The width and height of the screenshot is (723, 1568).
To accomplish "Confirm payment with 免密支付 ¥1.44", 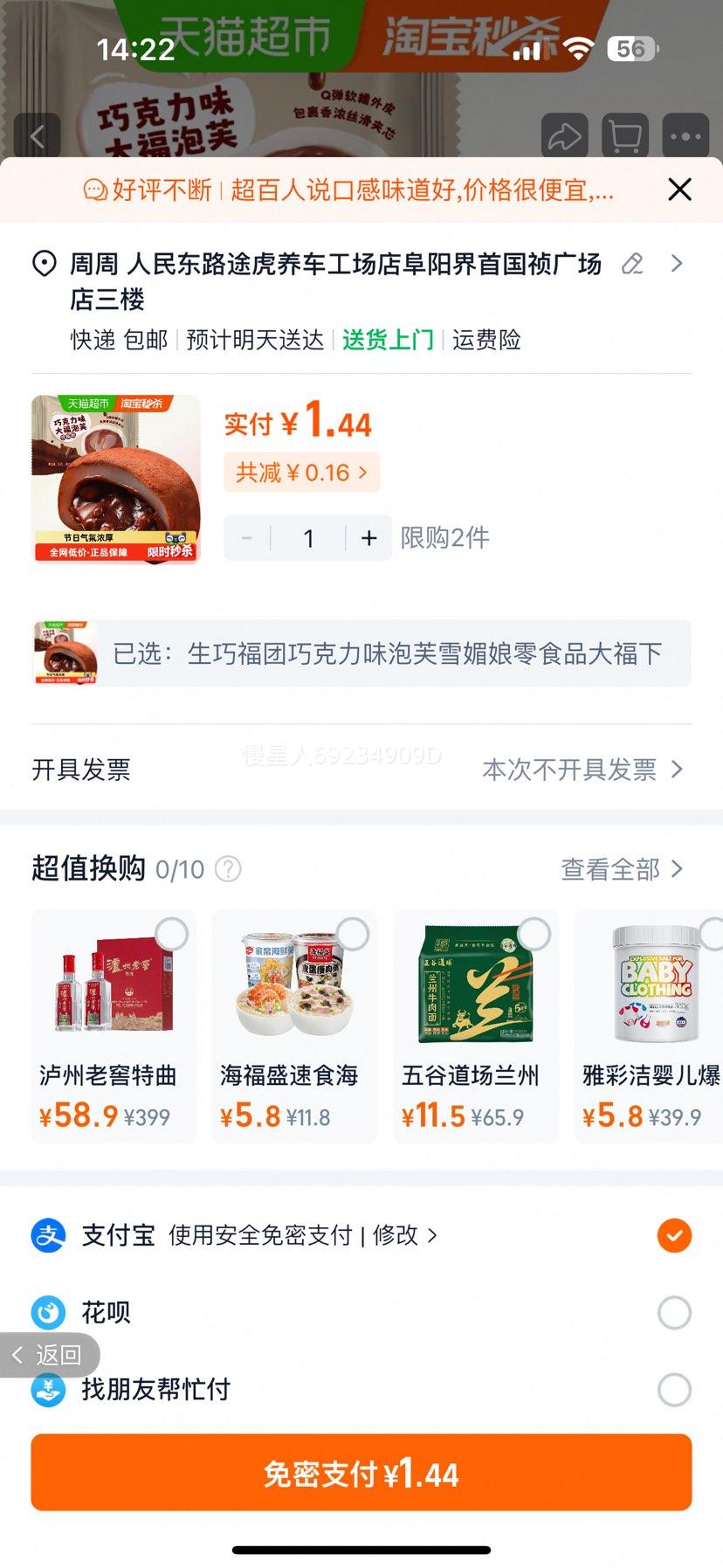I will pos(361,1474).
